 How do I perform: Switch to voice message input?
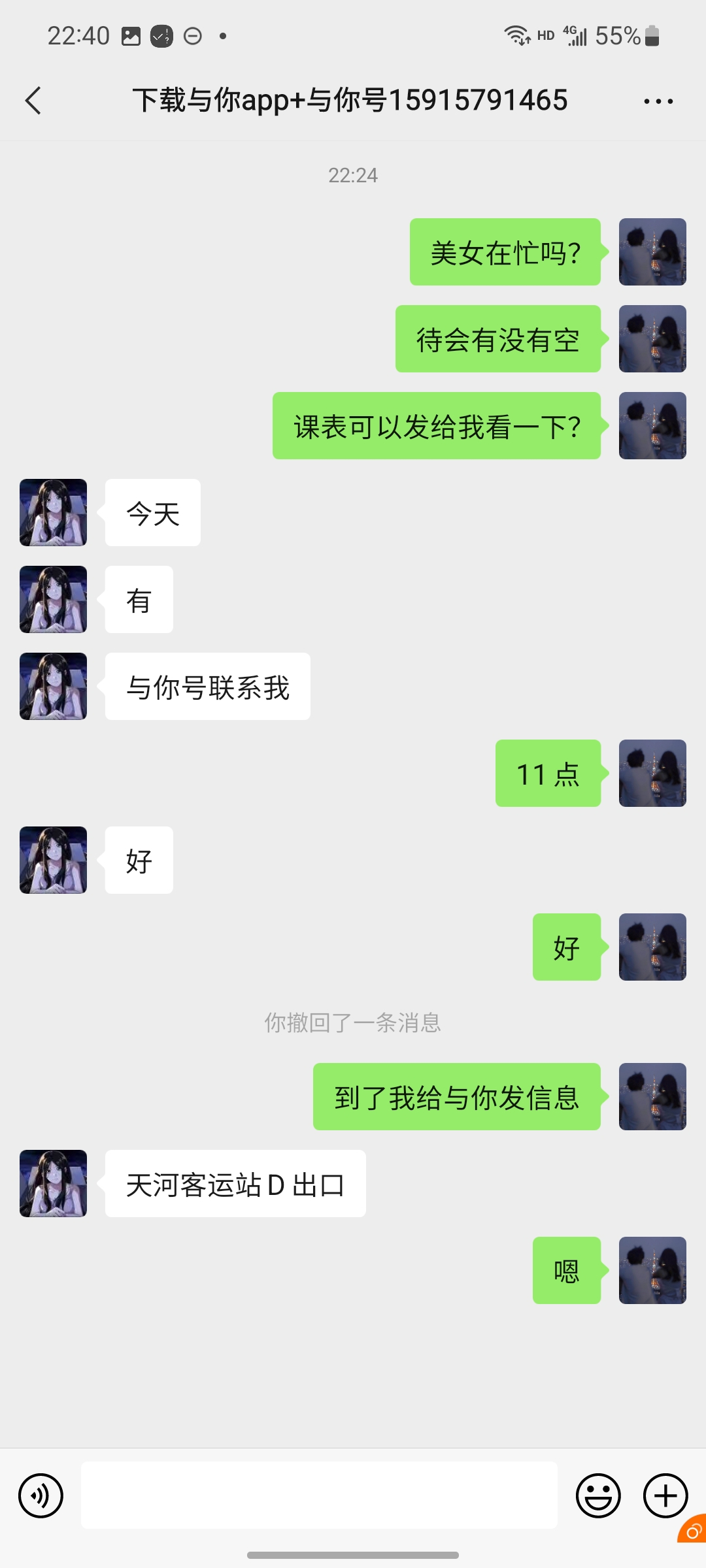(41, 1495)
